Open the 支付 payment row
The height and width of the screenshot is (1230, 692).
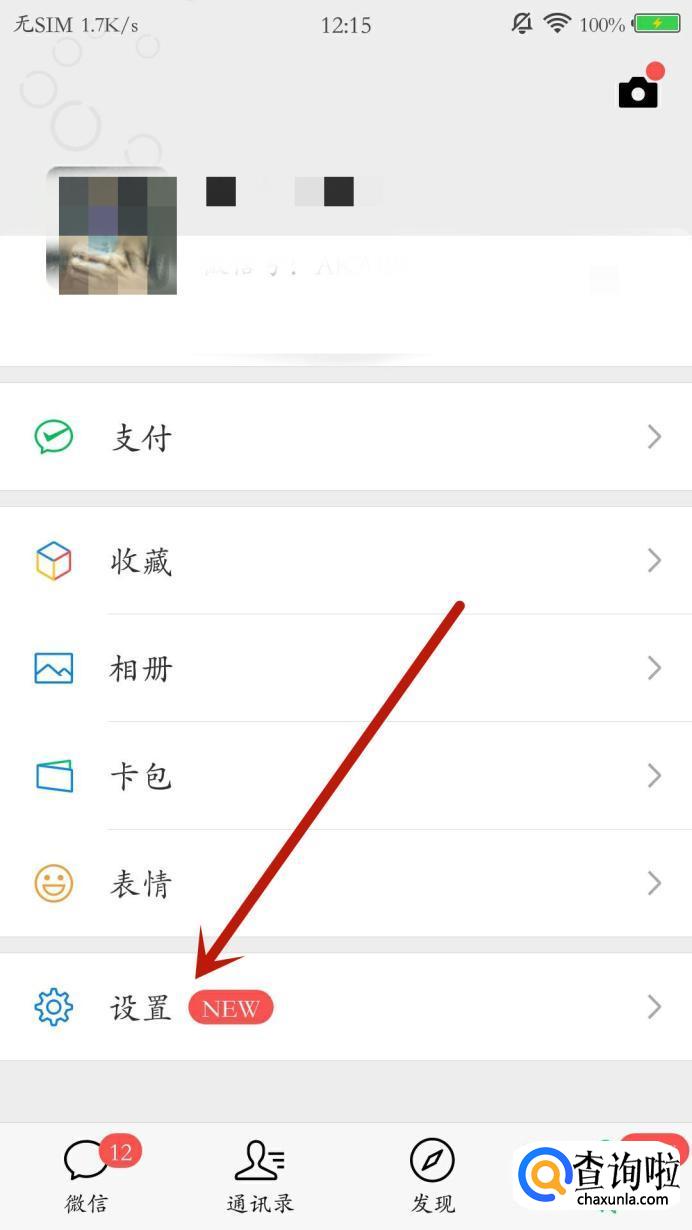click(x=345, y=437)
